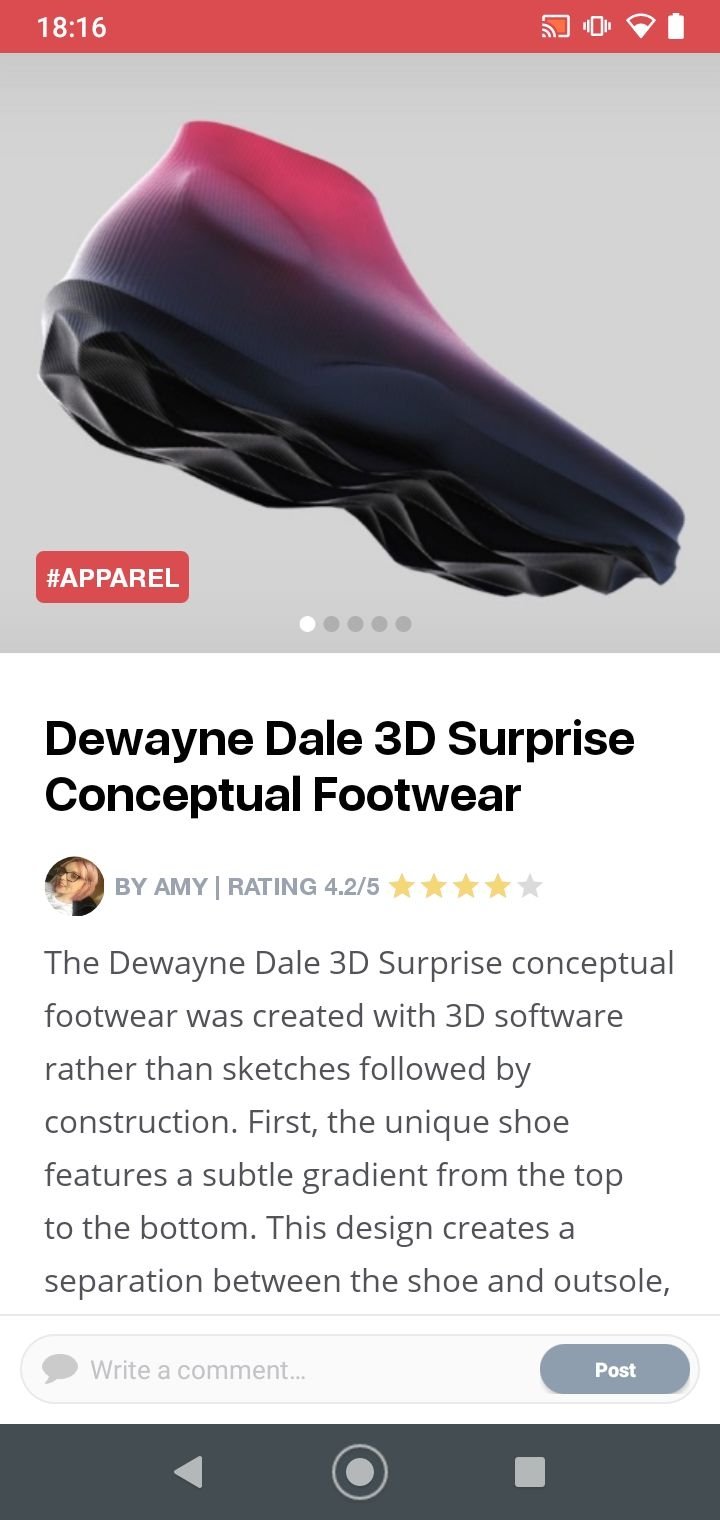The width and height of the screenshot is (720, 1520).
Task: Select the image carousel page dots
Action: click(x=355, y=624)
